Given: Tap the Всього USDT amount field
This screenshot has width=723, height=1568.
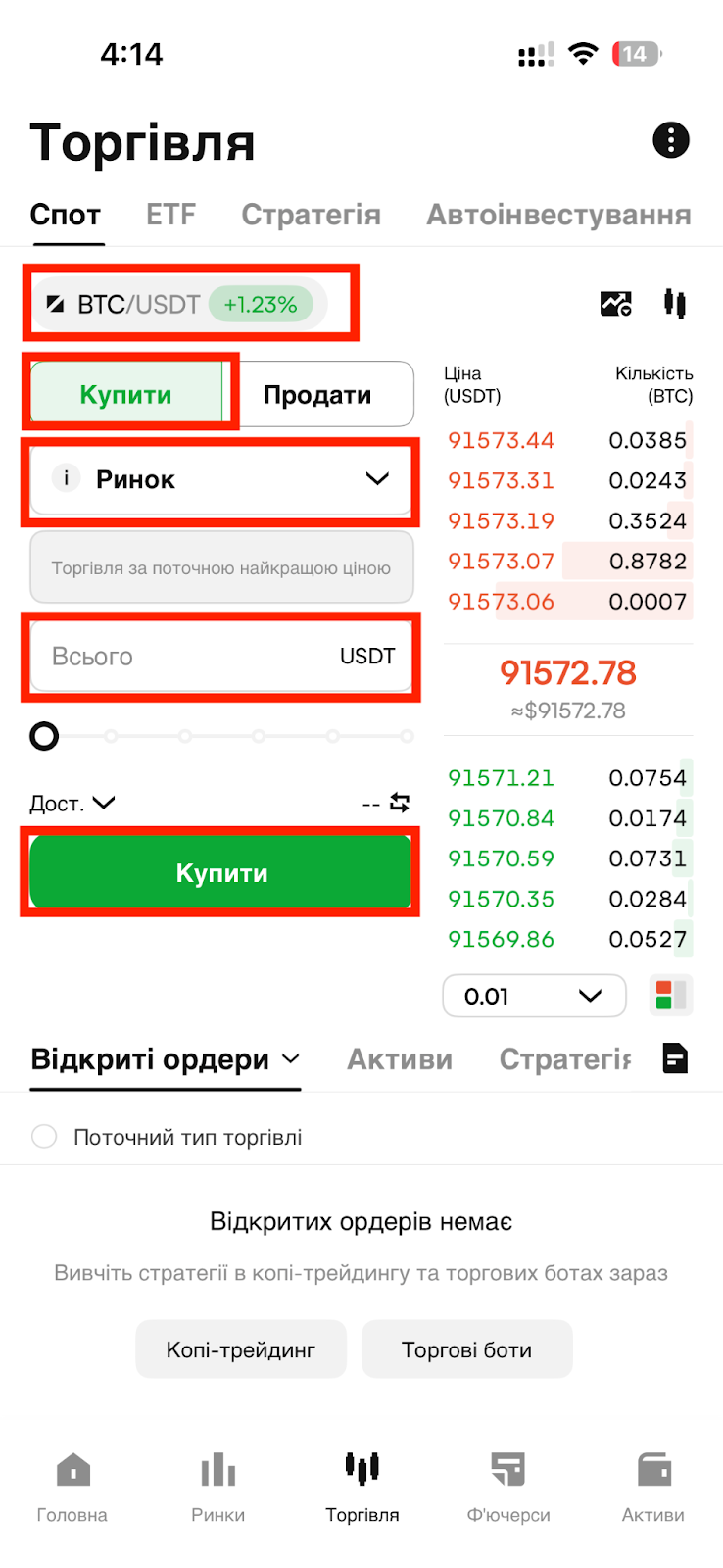Looking at the screenshot, I should tap(221, 657).
